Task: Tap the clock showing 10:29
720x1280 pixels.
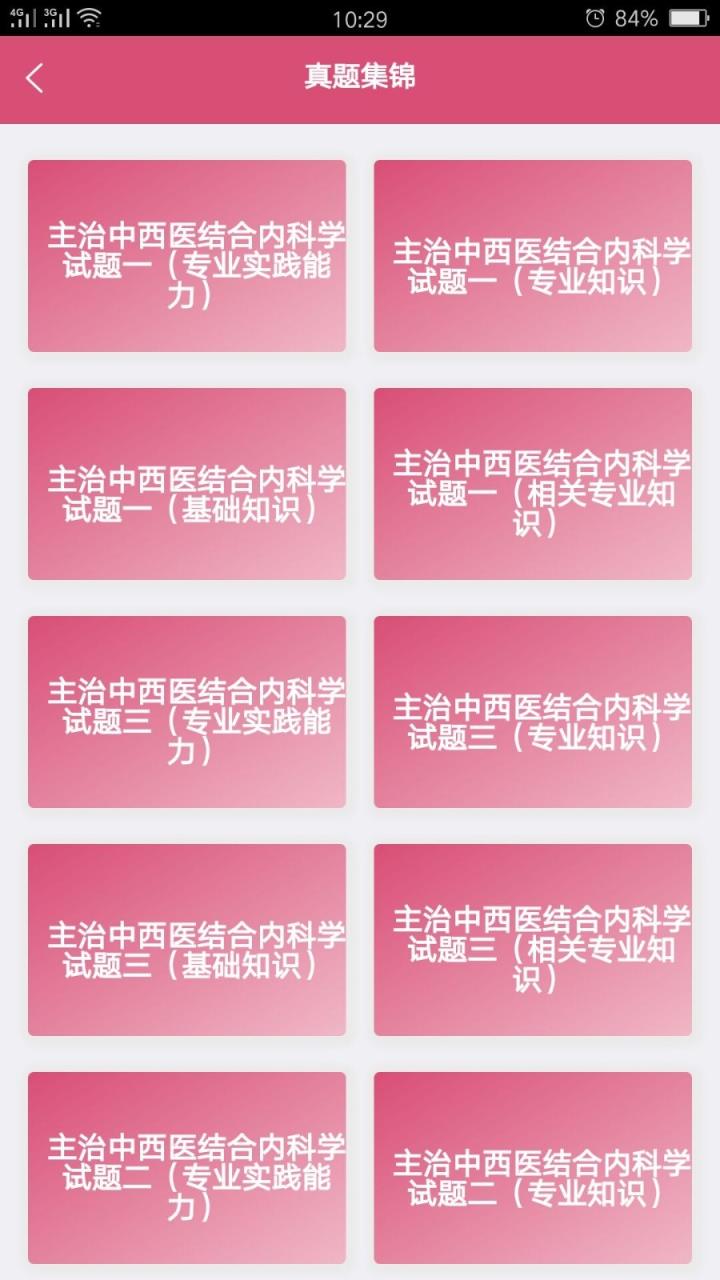Action: [x=360, y=17]
